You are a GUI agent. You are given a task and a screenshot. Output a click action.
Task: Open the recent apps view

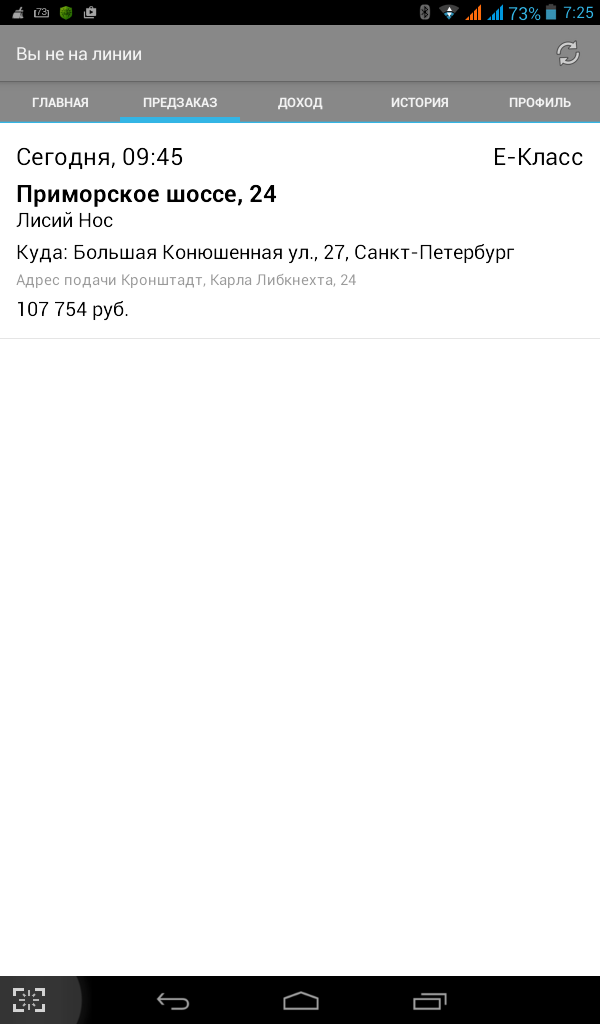[x=430, y=1000]
